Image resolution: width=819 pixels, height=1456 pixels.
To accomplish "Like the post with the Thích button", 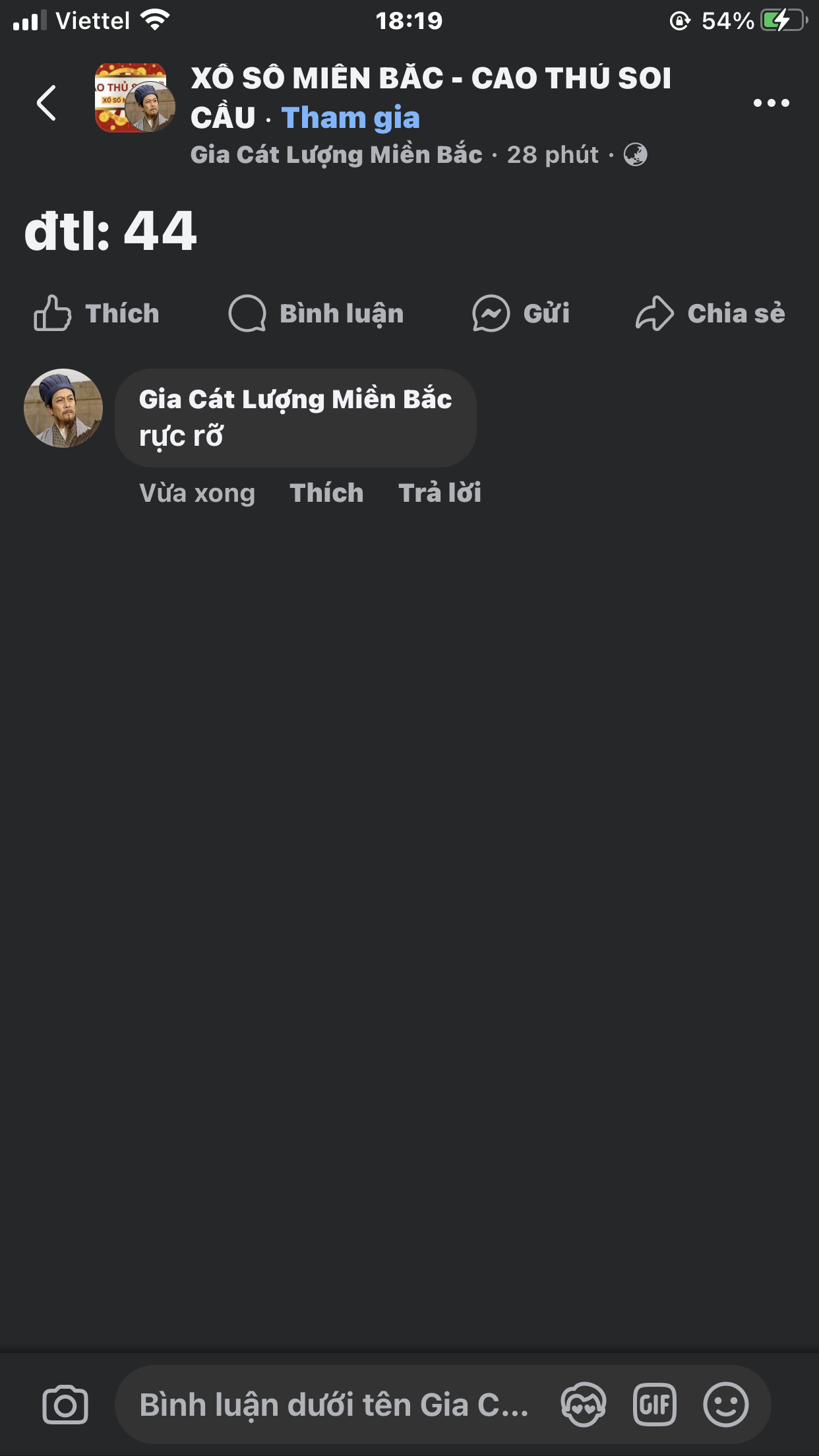I will [96, 313].
